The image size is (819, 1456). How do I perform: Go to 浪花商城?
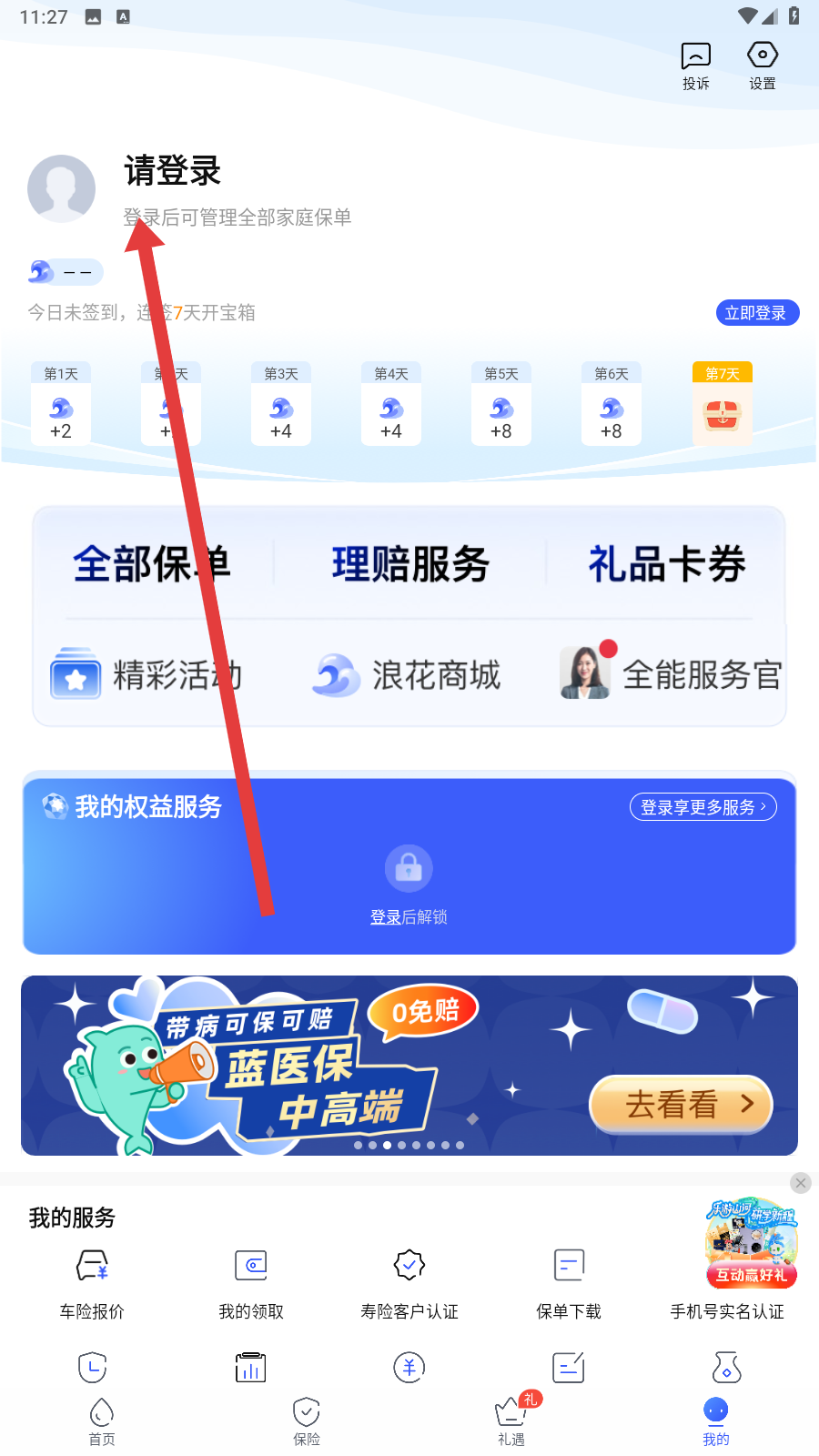point(407,675)
